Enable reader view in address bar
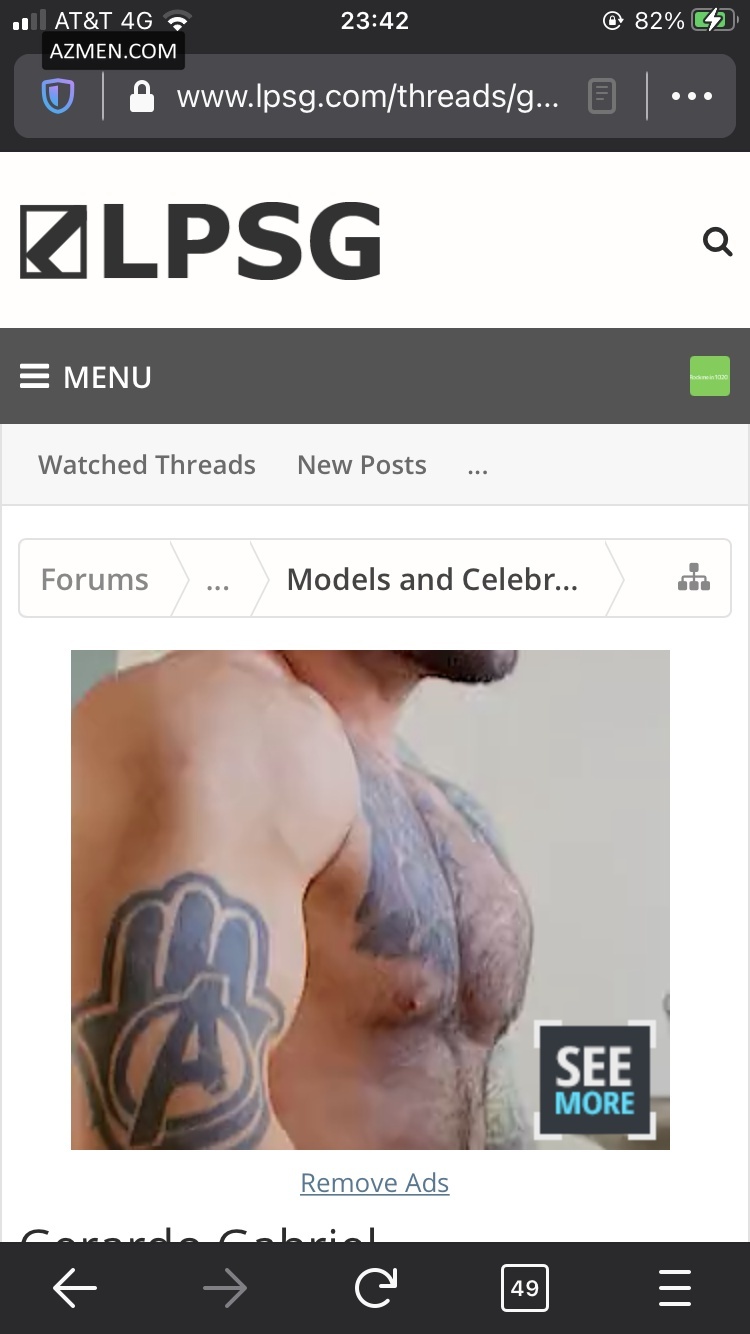 601,97
